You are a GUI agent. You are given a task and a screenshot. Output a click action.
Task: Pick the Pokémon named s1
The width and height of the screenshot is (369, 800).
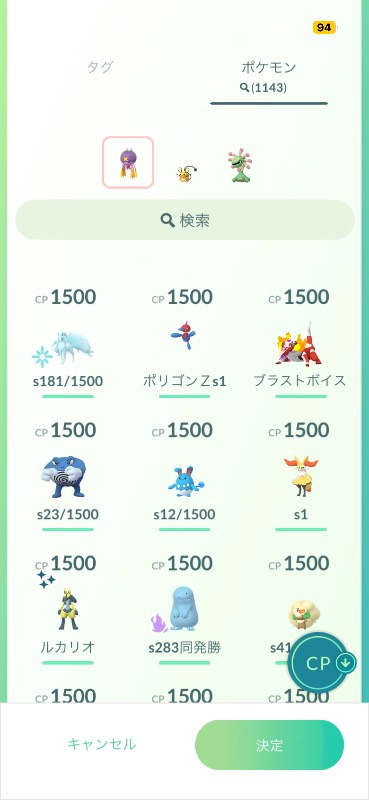click(x=301, y=475)
